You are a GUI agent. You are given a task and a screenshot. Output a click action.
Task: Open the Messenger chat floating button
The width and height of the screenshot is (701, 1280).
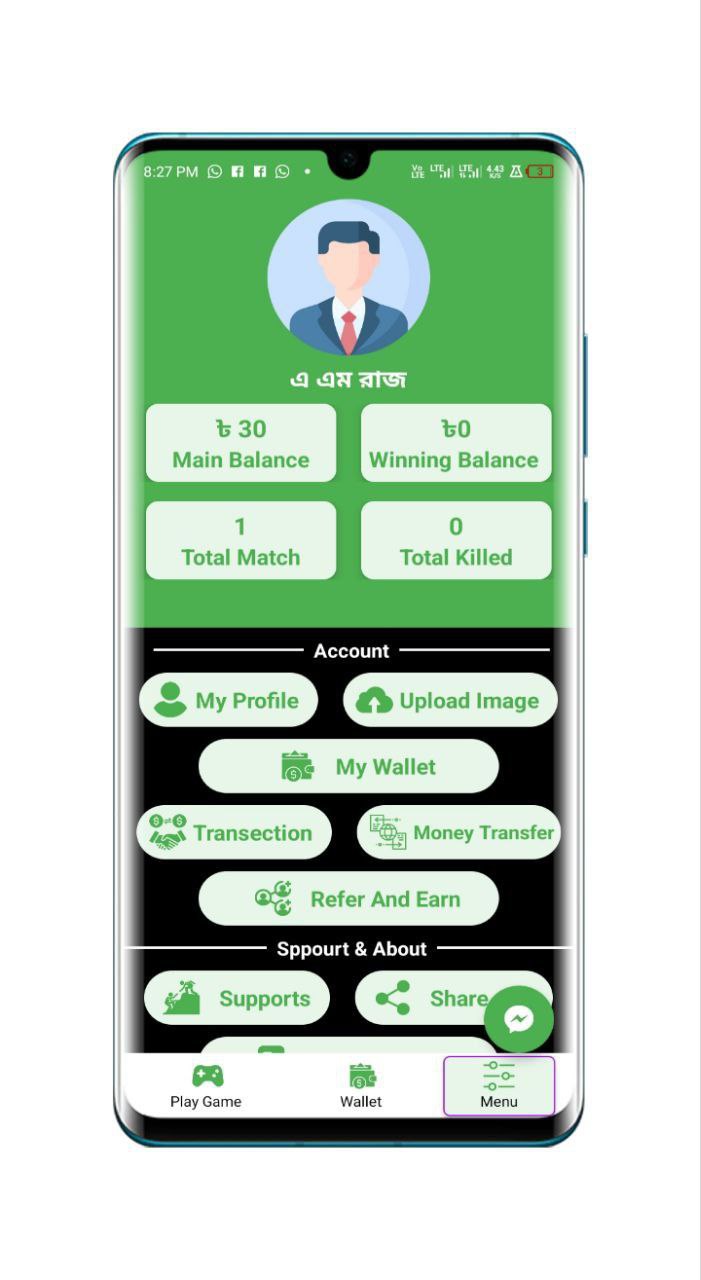click(518, 1019)
